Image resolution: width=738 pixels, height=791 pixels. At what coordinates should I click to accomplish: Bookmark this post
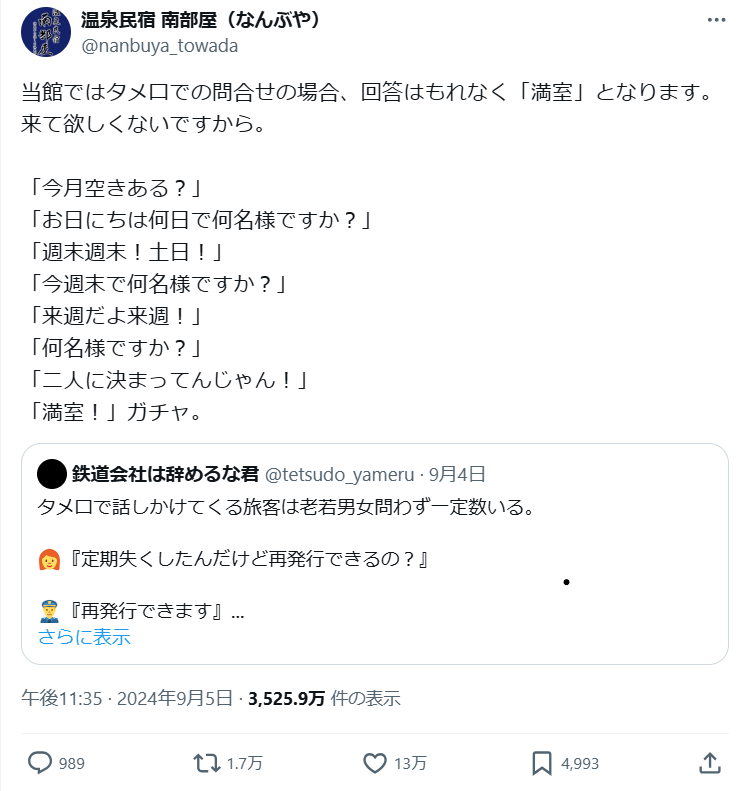coord(541,763)
